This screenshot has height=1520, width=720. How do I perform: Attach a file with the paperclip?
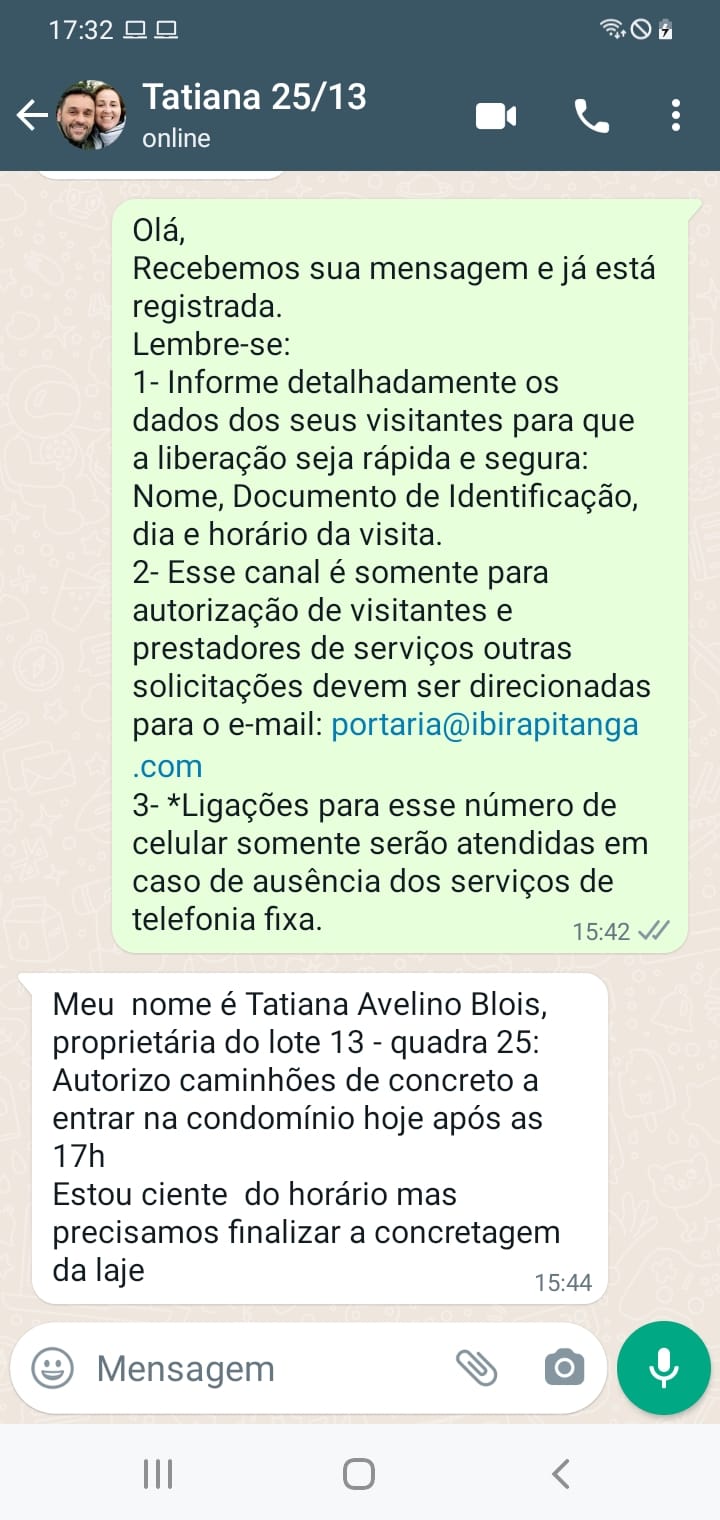point(477,1368)
